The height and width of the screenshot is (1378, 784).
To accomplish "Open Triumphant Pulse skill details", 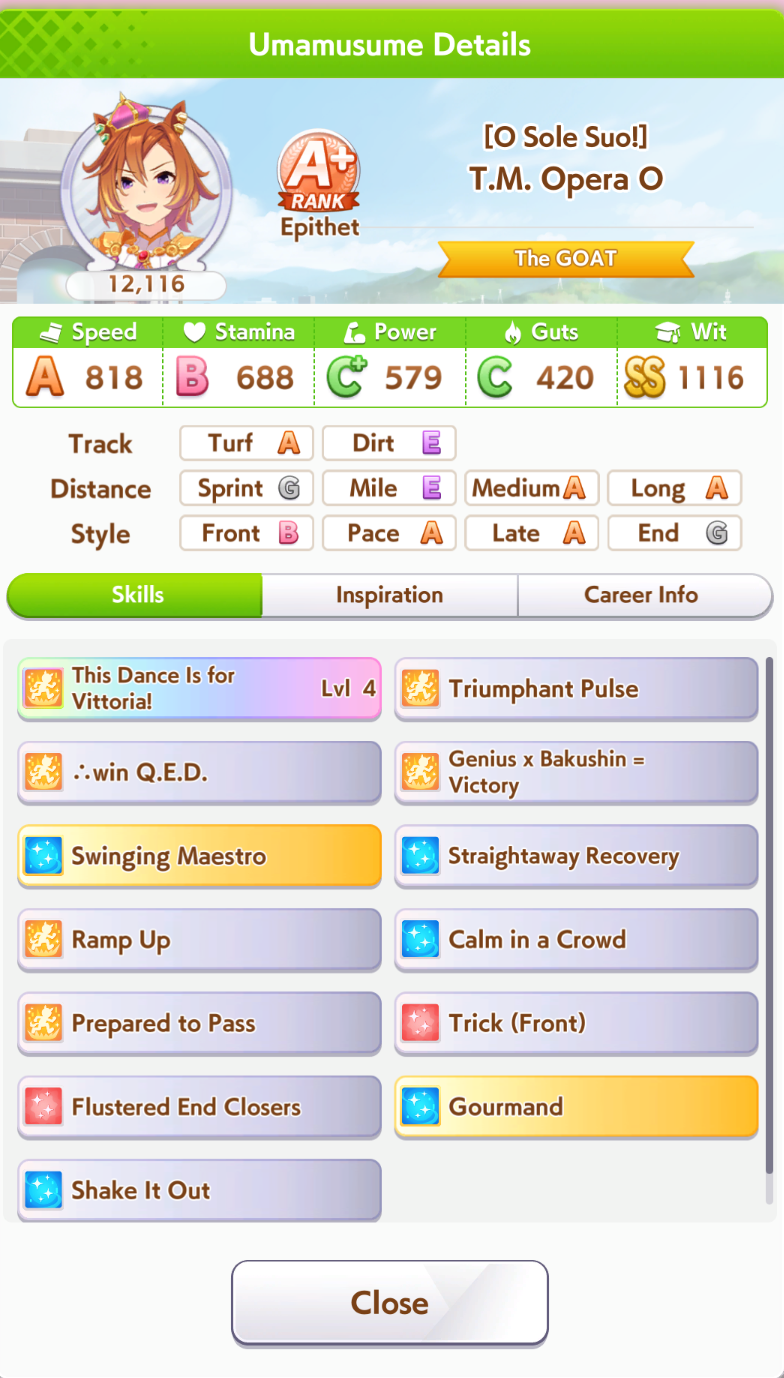I will pyautogui.click(x=576, y=689).
